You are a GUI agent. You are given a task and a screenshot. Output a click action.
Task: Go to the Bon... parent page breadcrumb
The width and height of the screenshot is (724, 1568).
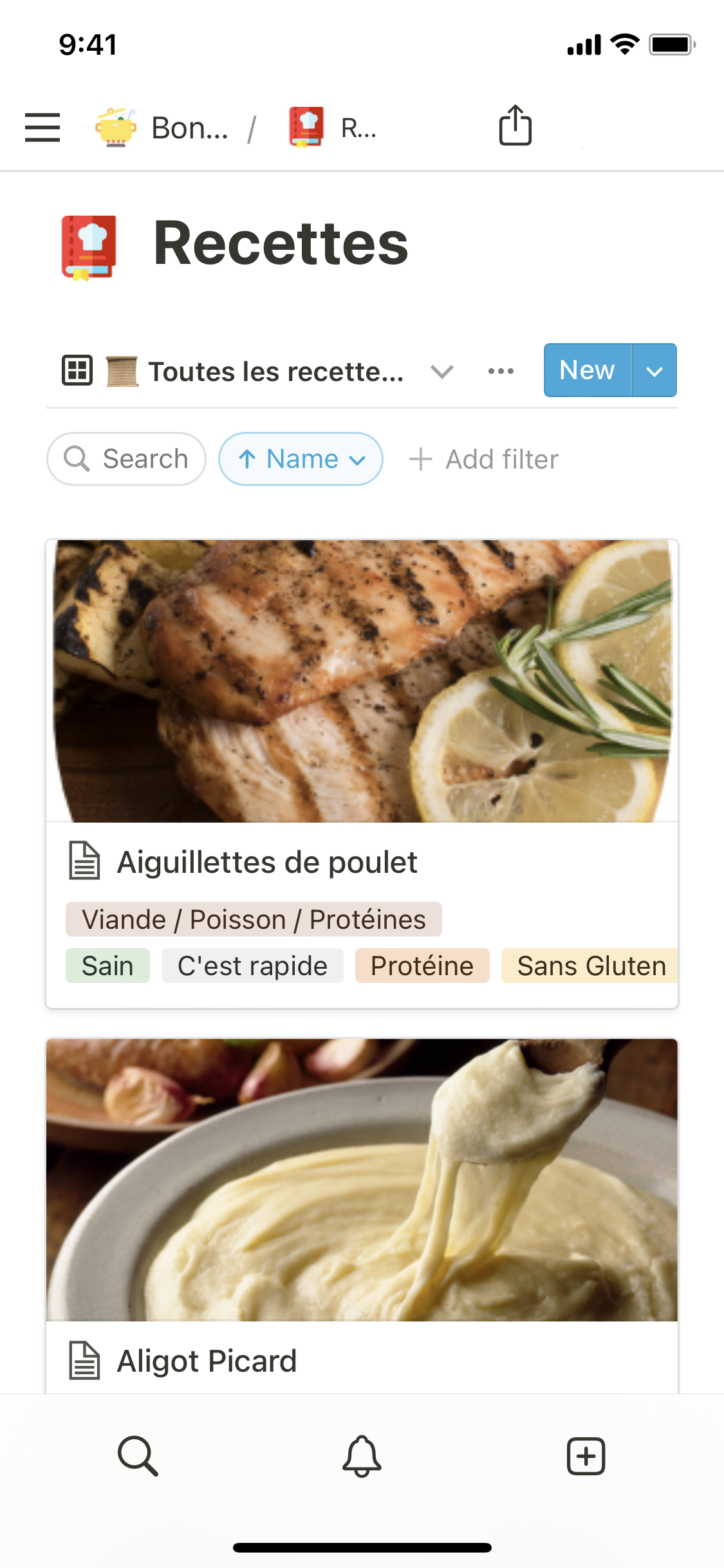click(x=162, y=127)
